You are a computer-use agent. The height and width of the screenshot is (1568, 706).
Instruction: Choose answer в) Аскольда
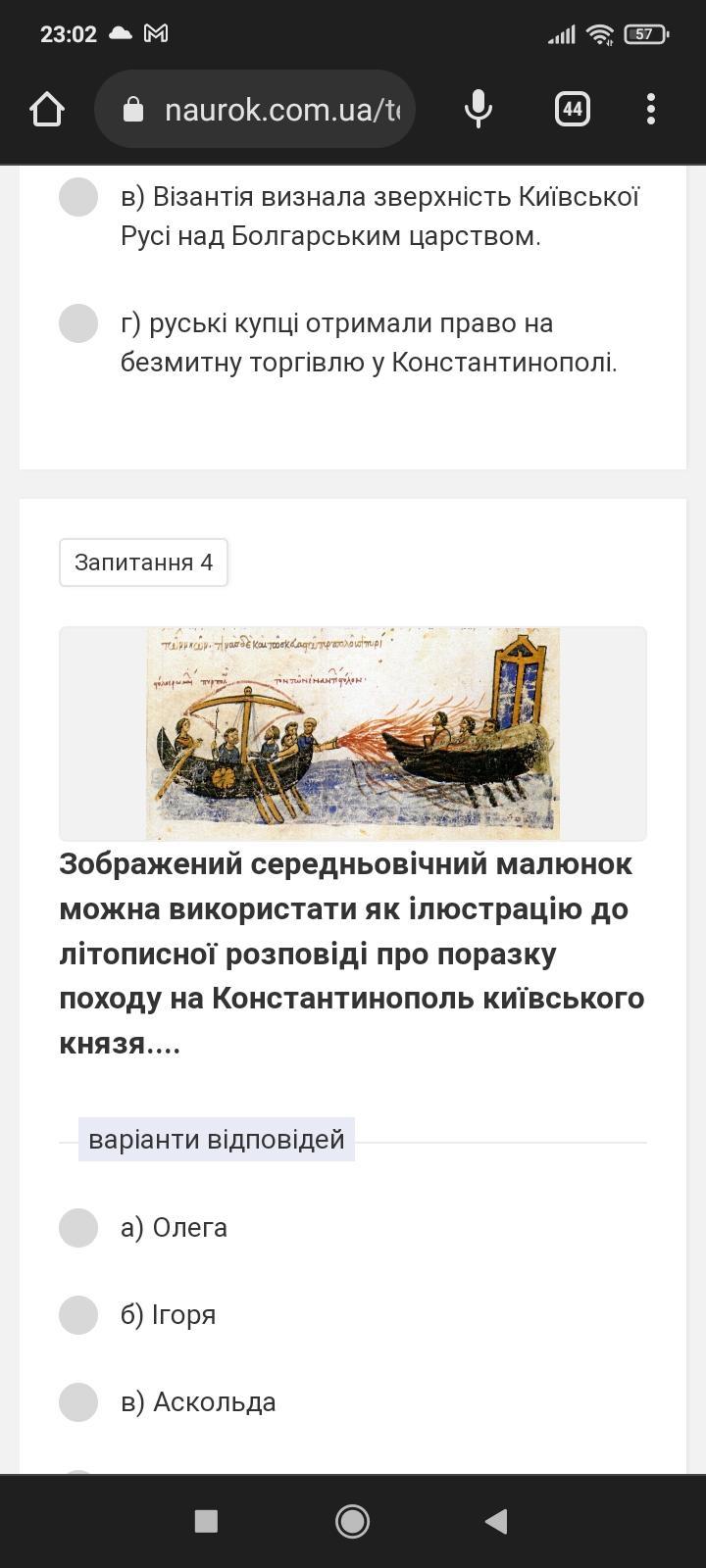78,1402
